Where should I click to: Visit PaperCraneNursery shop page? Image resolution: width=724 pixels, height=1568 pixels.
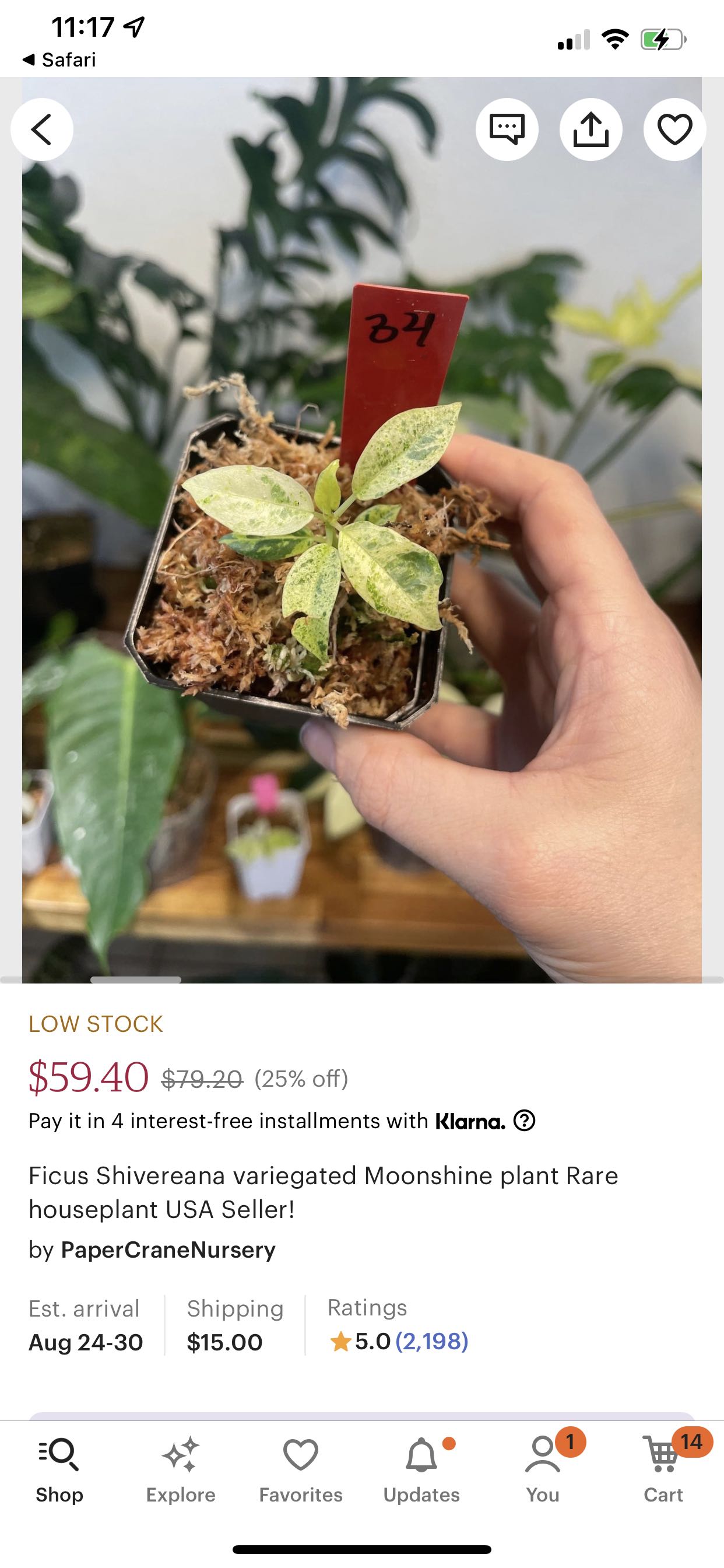(168, 1249)
